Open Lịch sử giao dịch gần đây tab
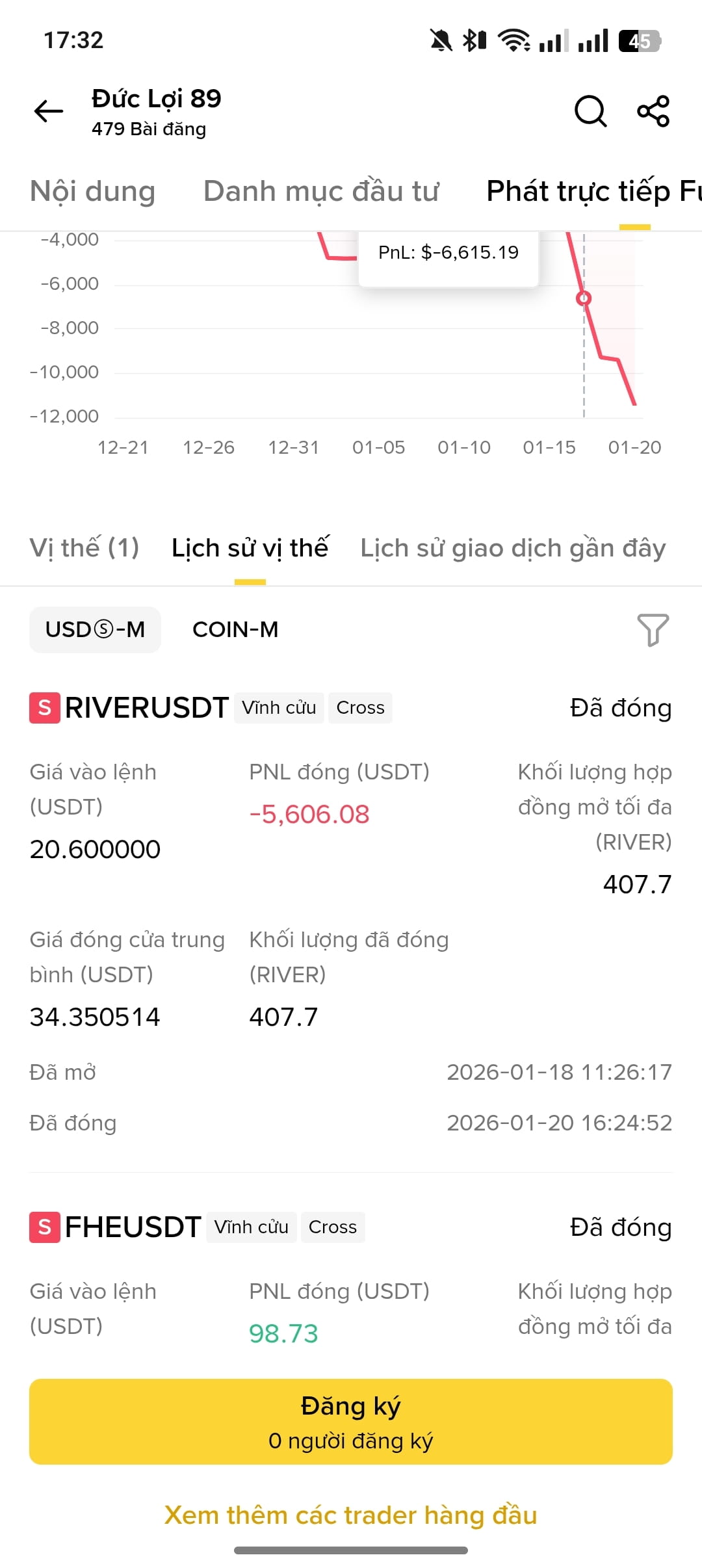The image size is (702, 1568). (513, 548)
